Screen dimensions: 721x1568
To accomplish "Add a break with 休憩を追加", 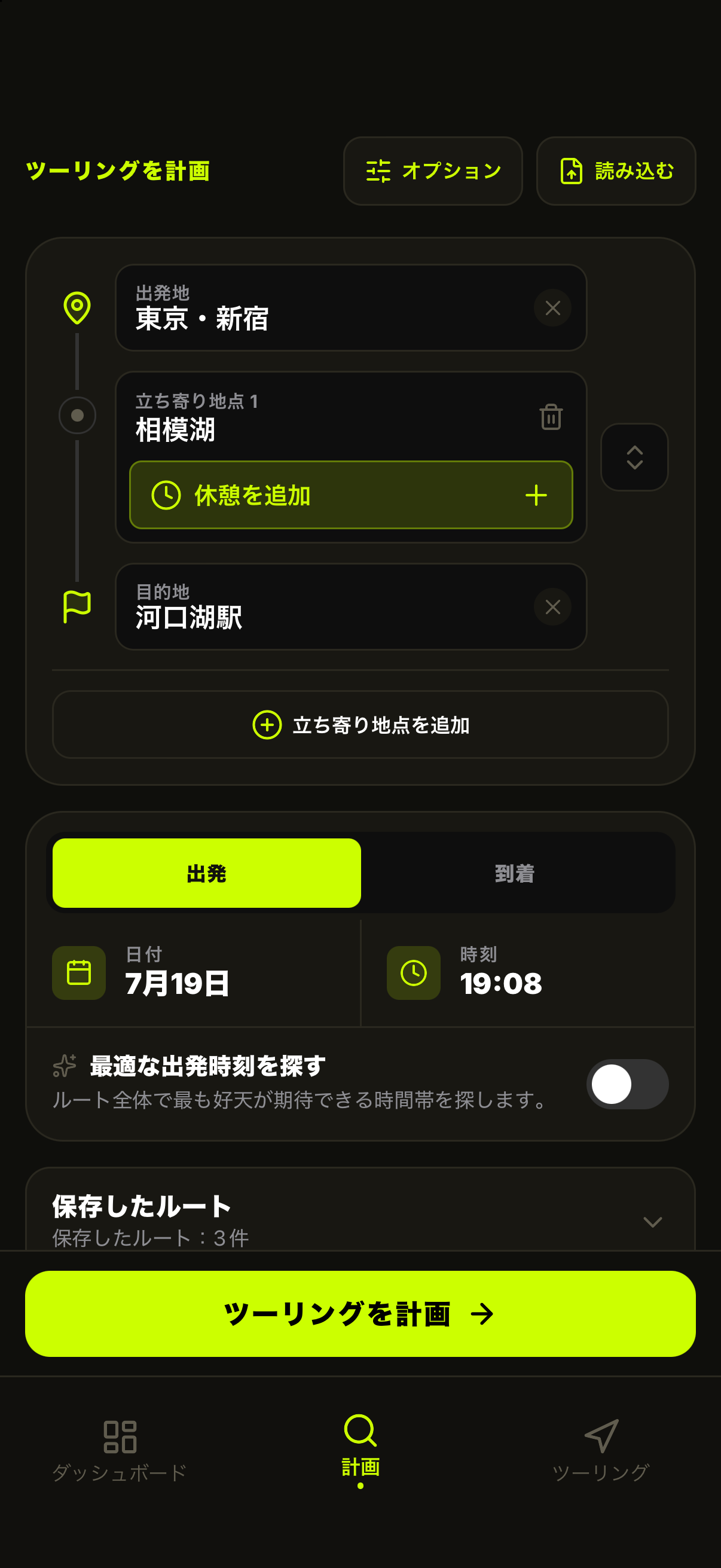I will [x=351, y=495].
